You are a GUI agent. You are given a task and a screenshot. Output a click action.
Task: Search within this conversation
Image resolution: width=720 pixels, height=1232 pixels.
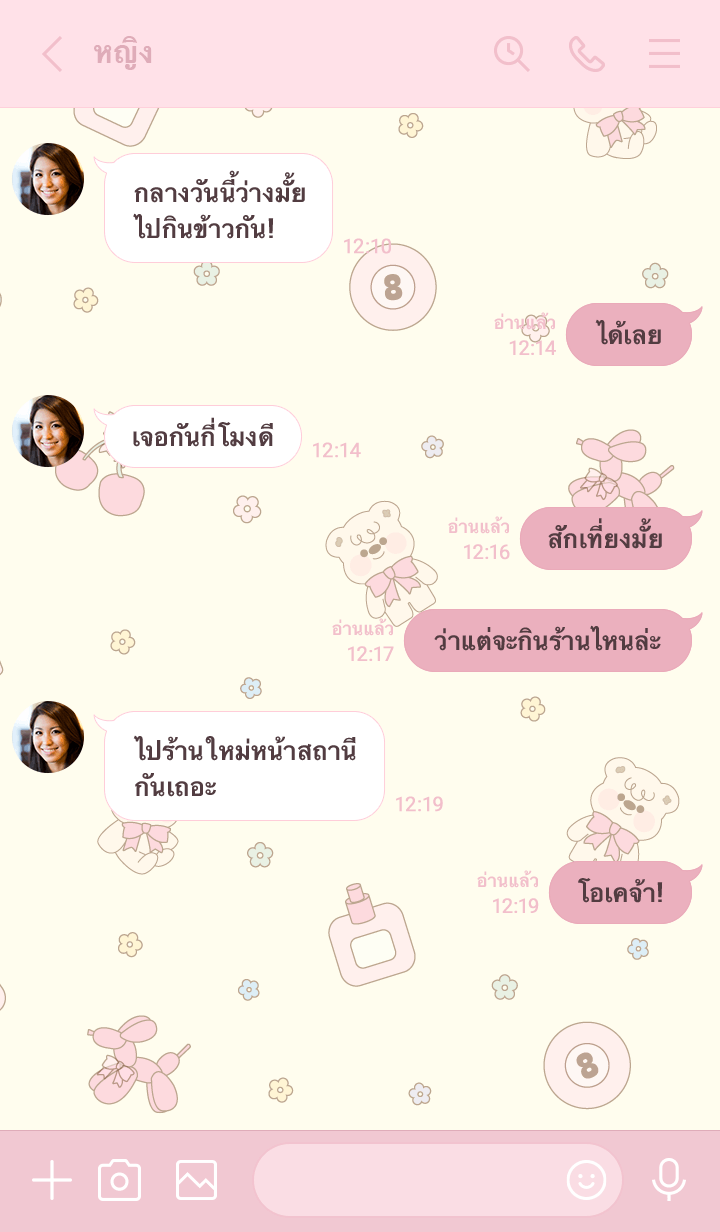(511, 54)
